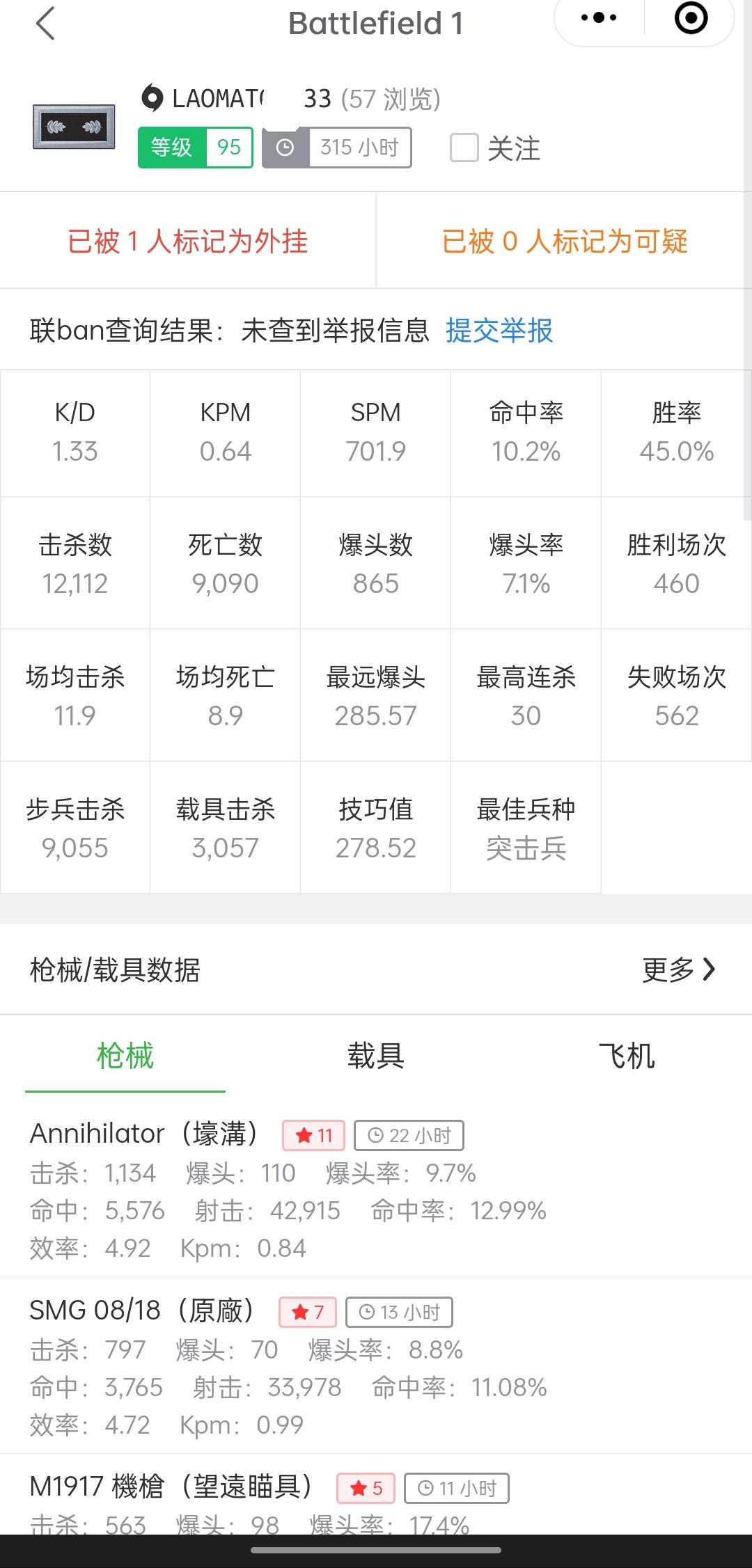This screenshot has height=1568, width=752.
Task: Close the mini program
Action: [691, 18]
